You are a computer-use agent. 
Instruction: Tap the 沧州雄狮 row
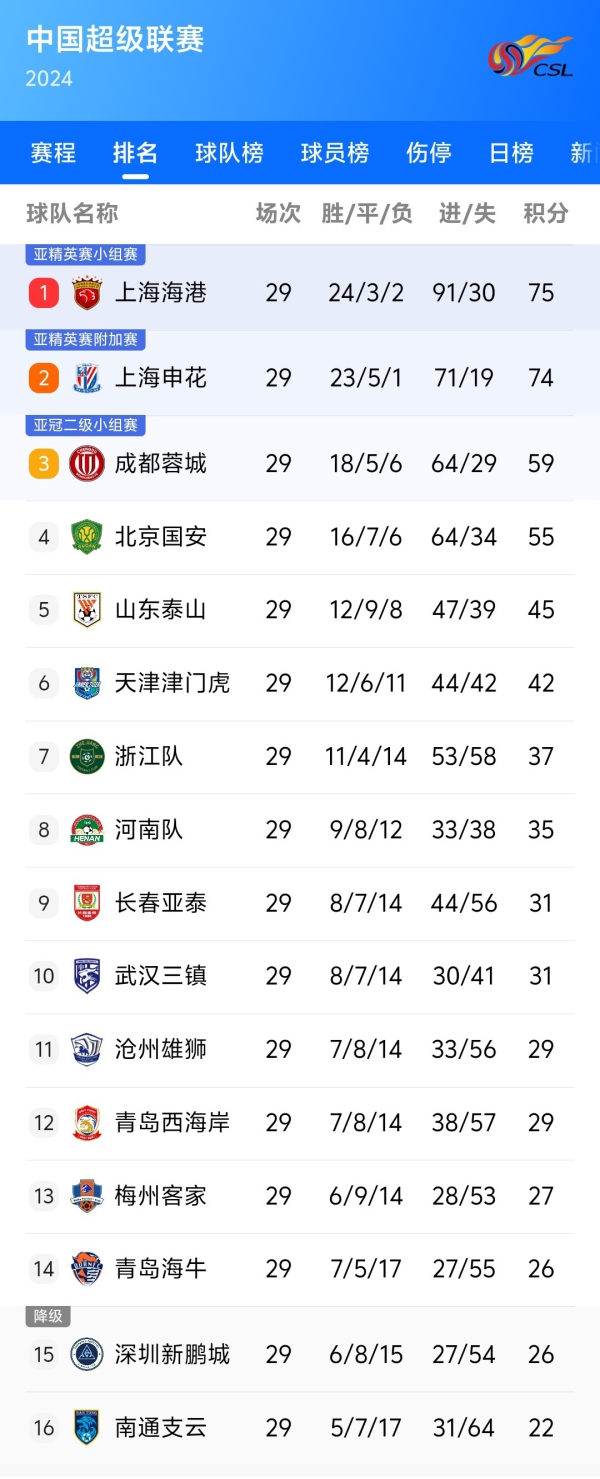coord(160,1049)
